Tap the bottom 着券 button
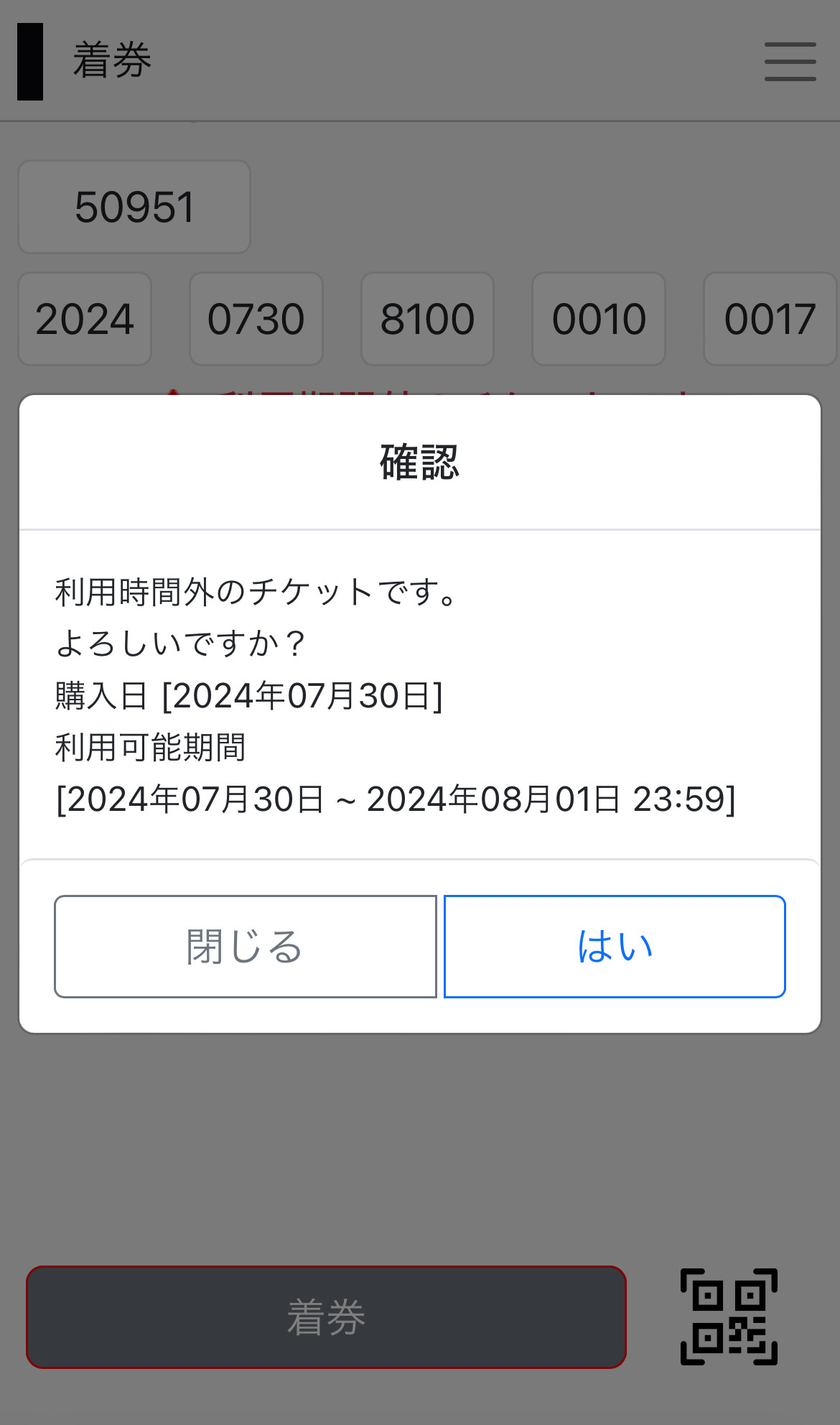Screen dimensions: 840x1425 click(326, 1317)
